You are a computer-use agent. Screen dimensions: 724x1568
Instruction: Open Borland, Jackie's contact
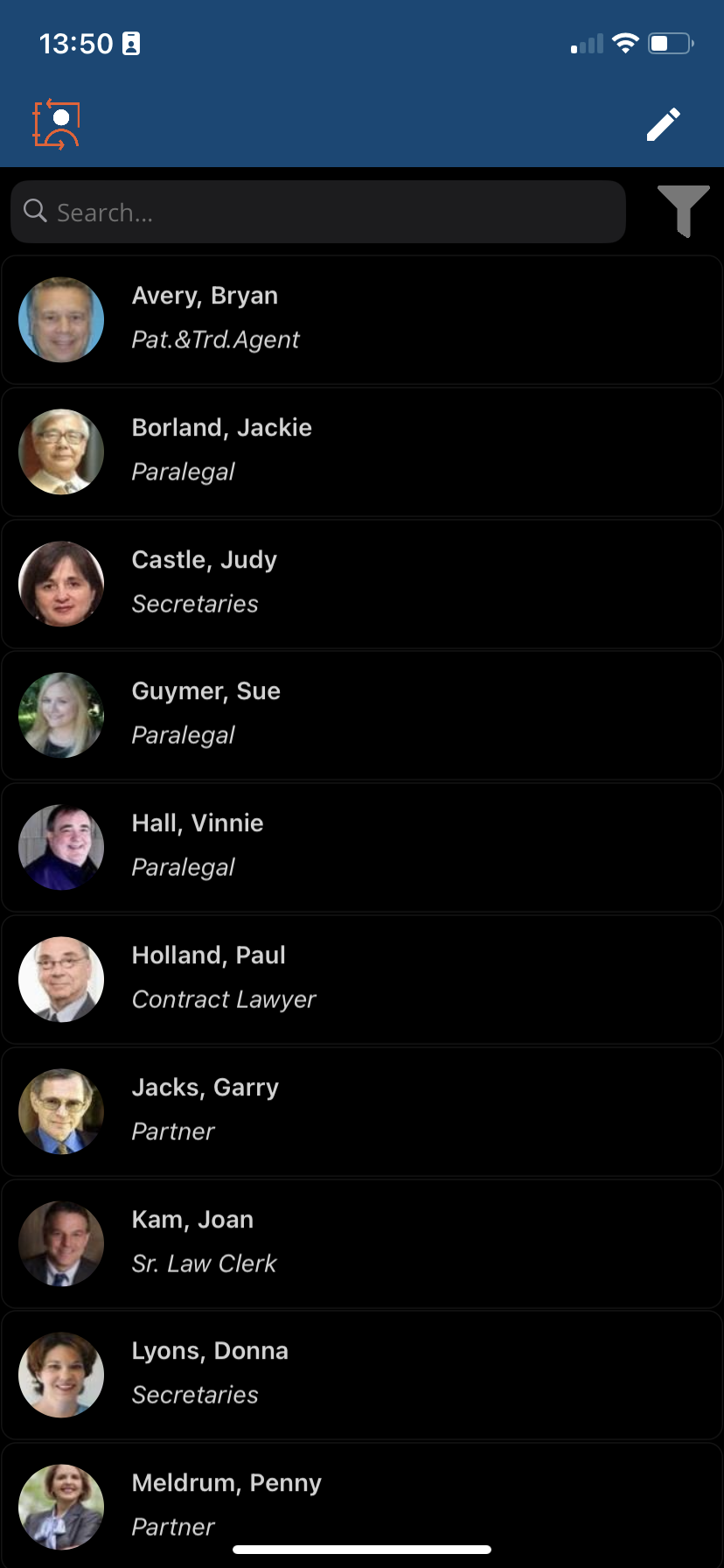(x=362, y=451)
